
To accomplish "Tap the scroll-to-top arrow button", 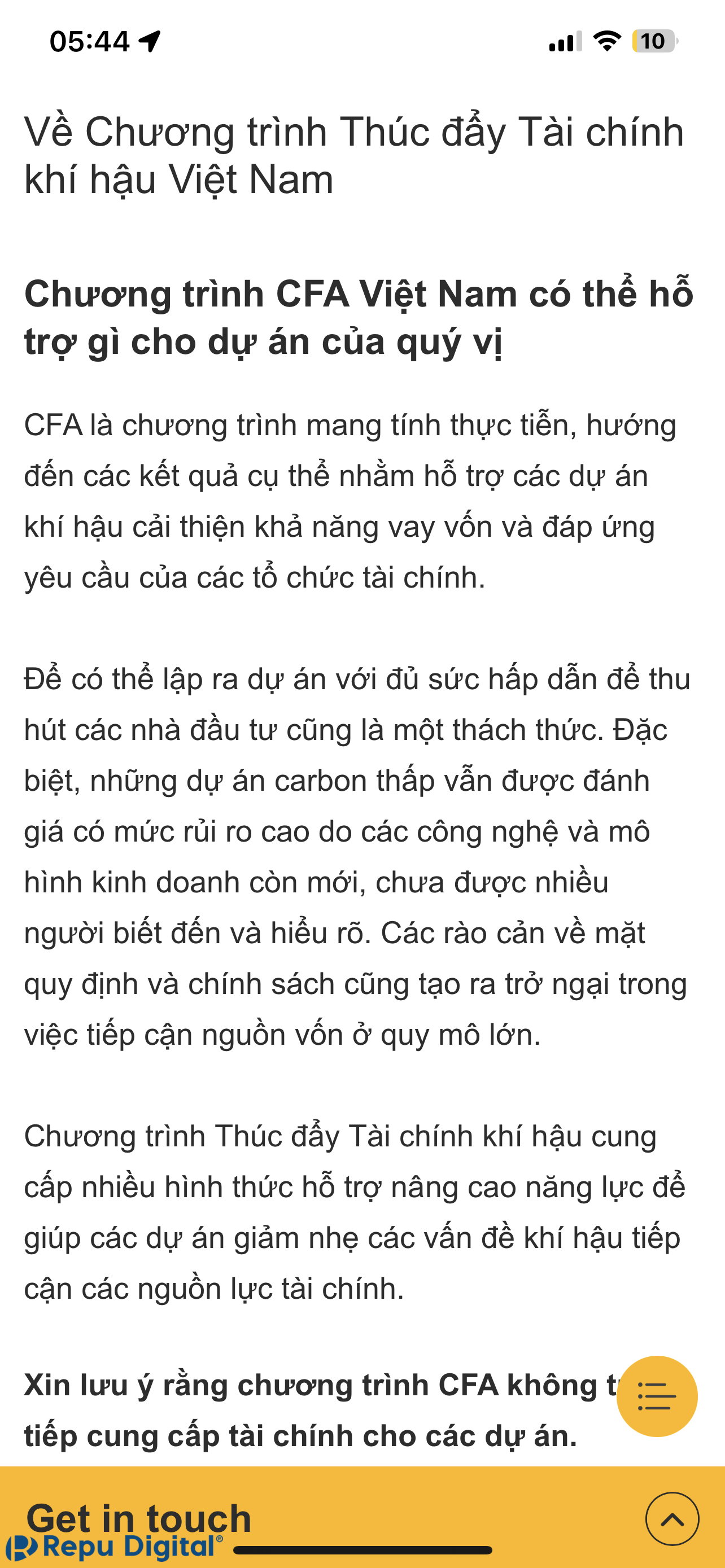I will 672,1519.
